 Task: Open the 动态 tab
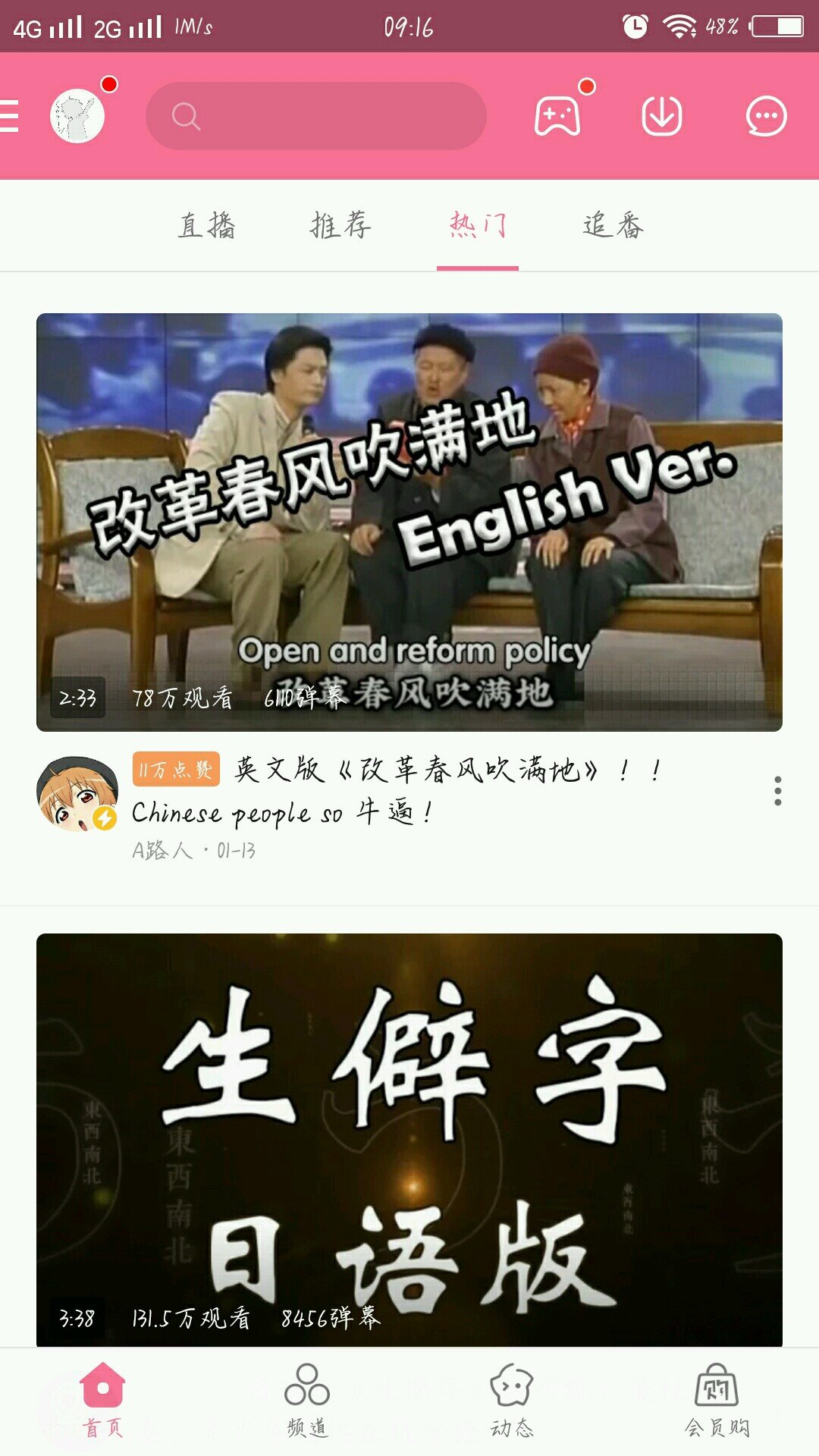click(512, 1401)
